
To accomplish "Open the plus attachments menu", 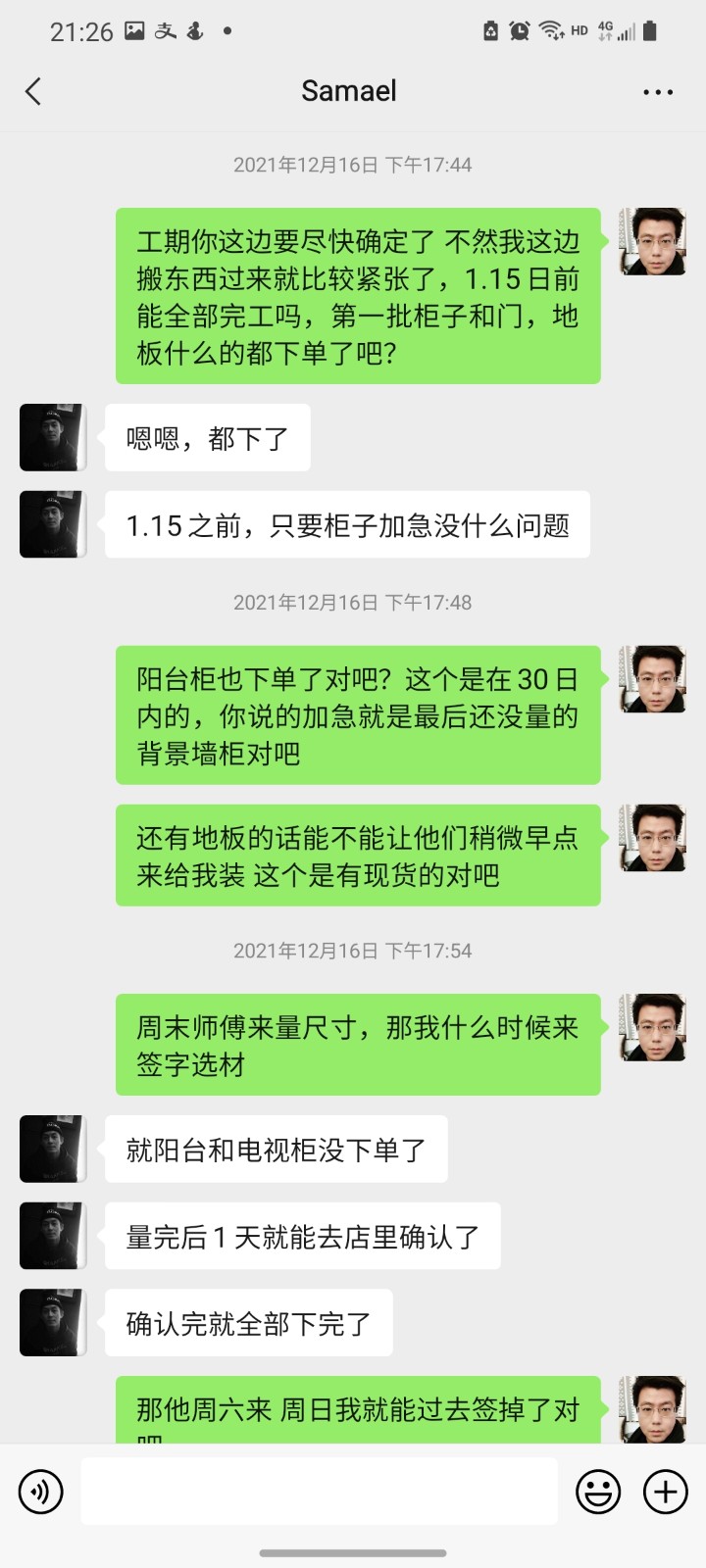I will click(665, 1492).
